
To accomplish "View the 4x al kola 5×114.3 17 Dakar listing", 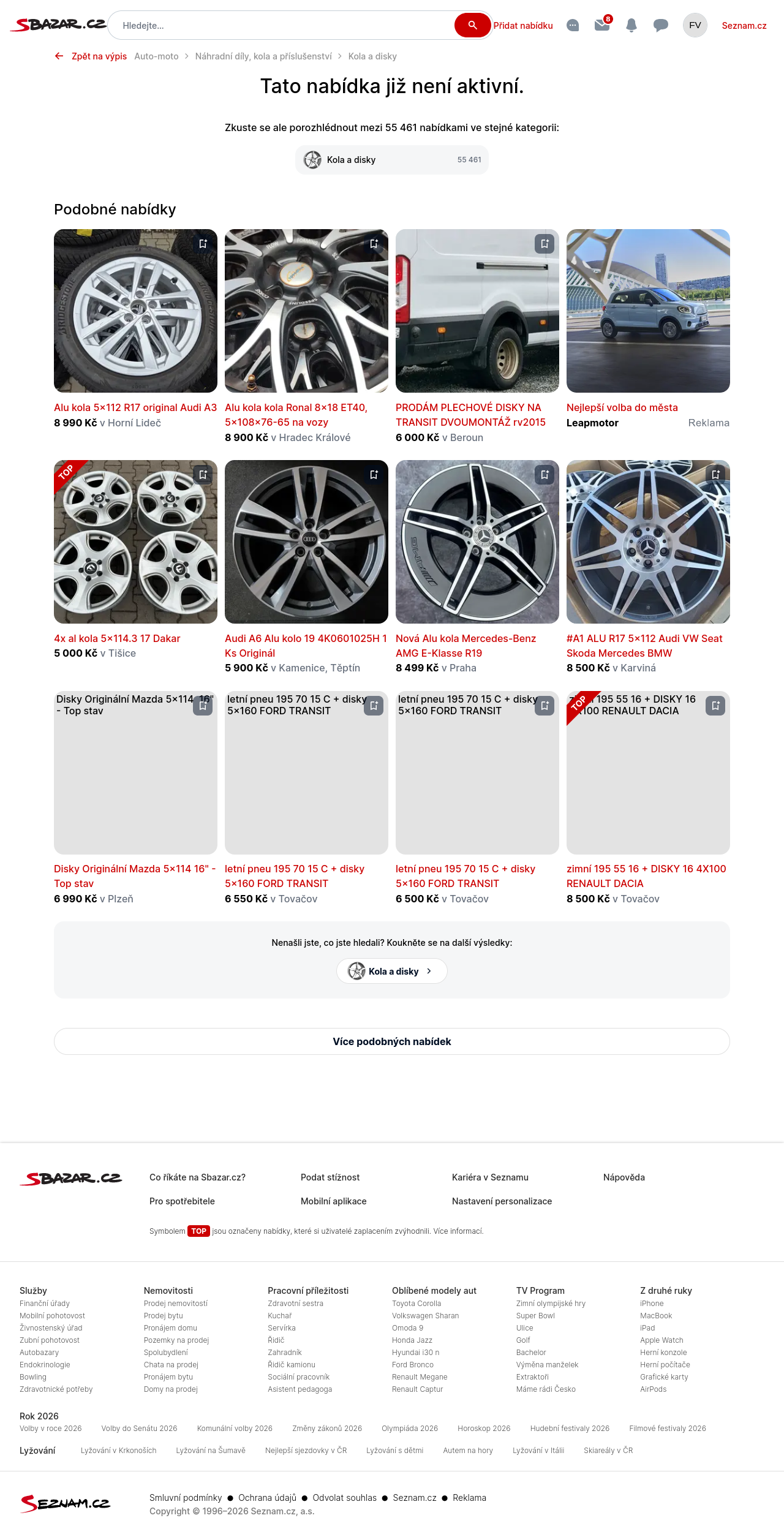I will pos(117,638).
